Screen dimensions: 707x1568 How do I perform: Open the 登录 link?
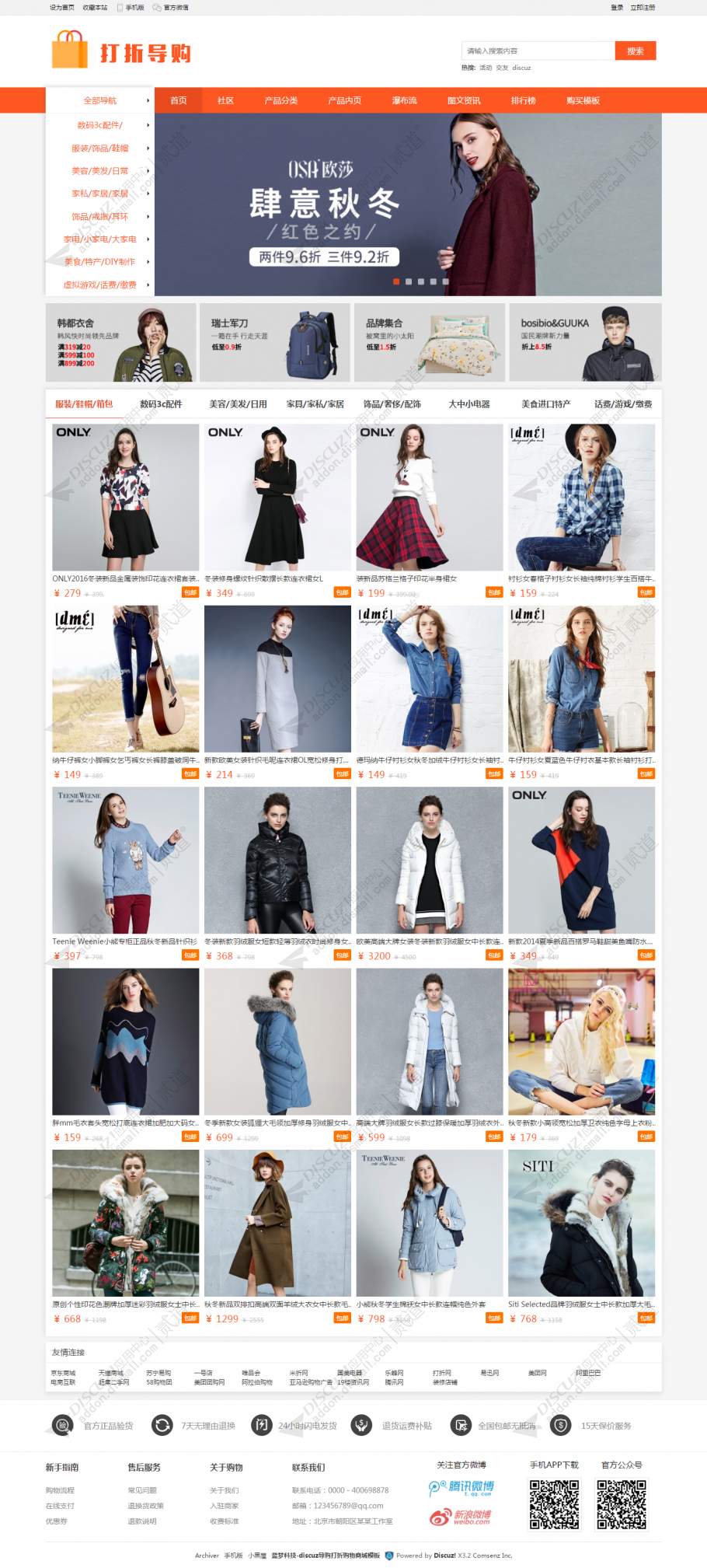pyautogui.click(x=617, y=7)
